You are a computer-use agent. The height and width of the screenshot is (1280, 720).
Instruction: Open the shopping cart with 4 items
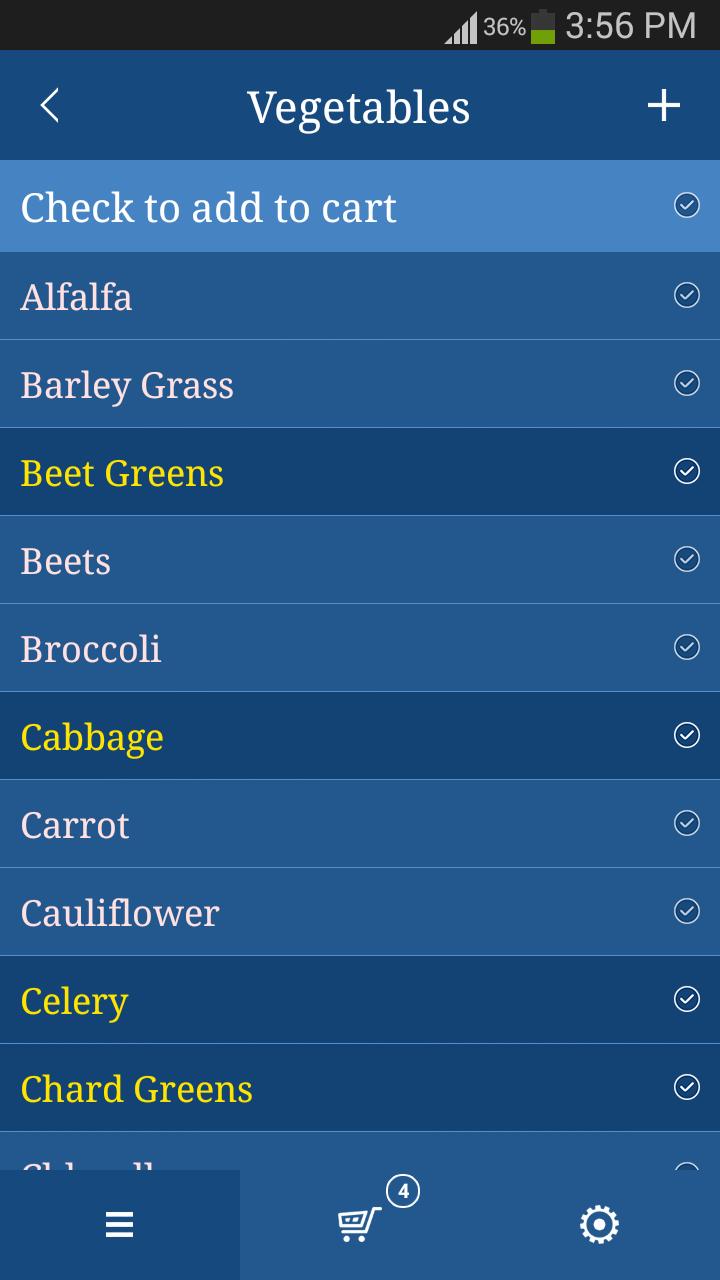click(x=357, y=1222)
